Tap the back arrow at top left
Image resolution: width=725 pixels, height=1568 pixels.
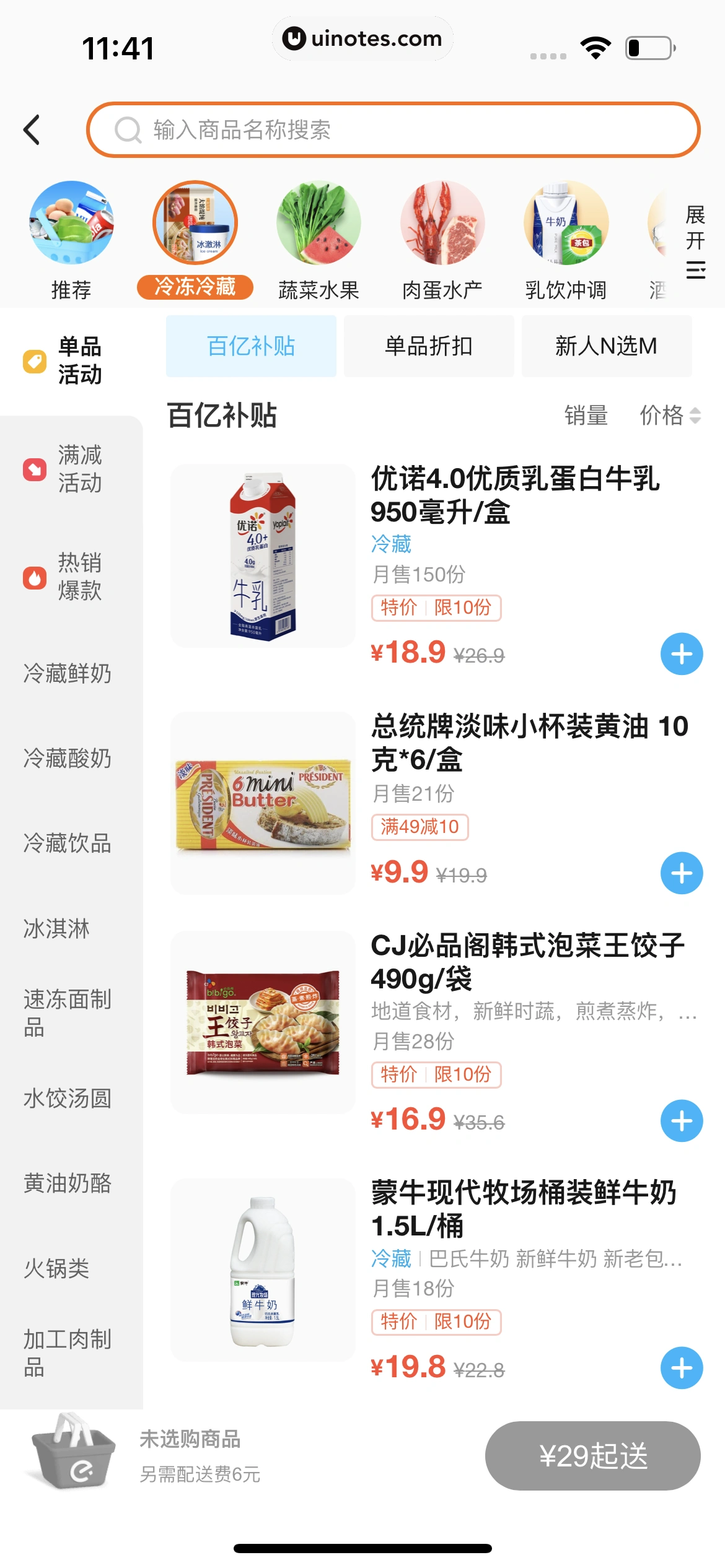point(32,131)
